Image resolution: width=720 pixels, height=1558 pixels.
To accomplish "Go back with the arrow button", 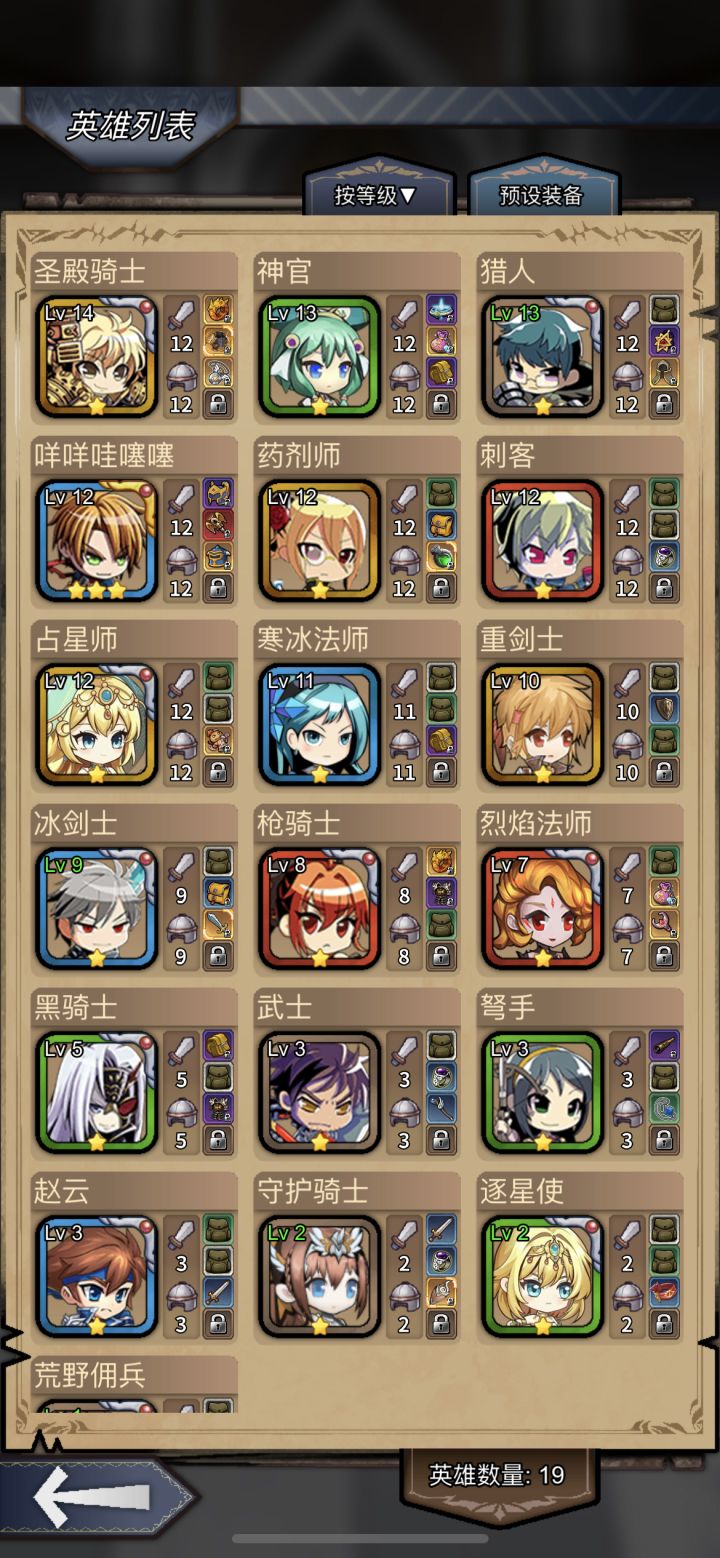I will tap(95, 1497).
